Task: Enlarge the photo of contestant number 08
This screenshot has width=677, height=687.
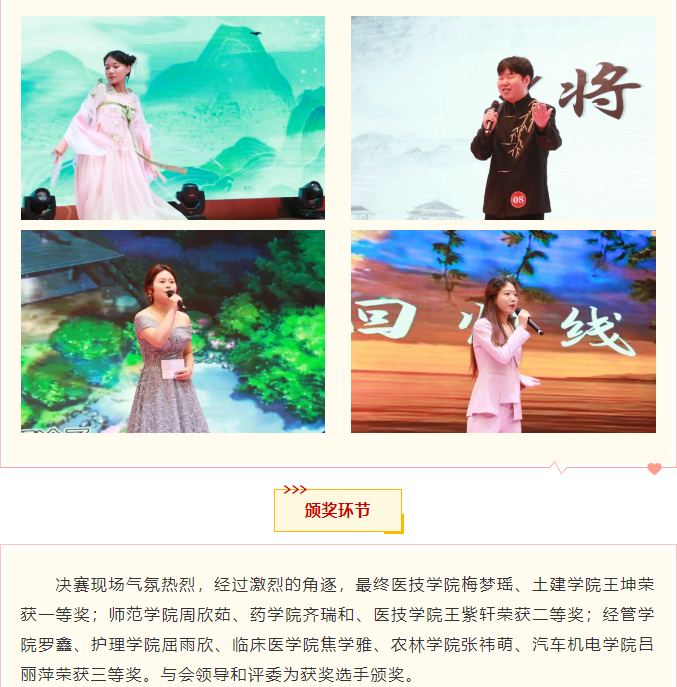Action: tap(503, 118)
